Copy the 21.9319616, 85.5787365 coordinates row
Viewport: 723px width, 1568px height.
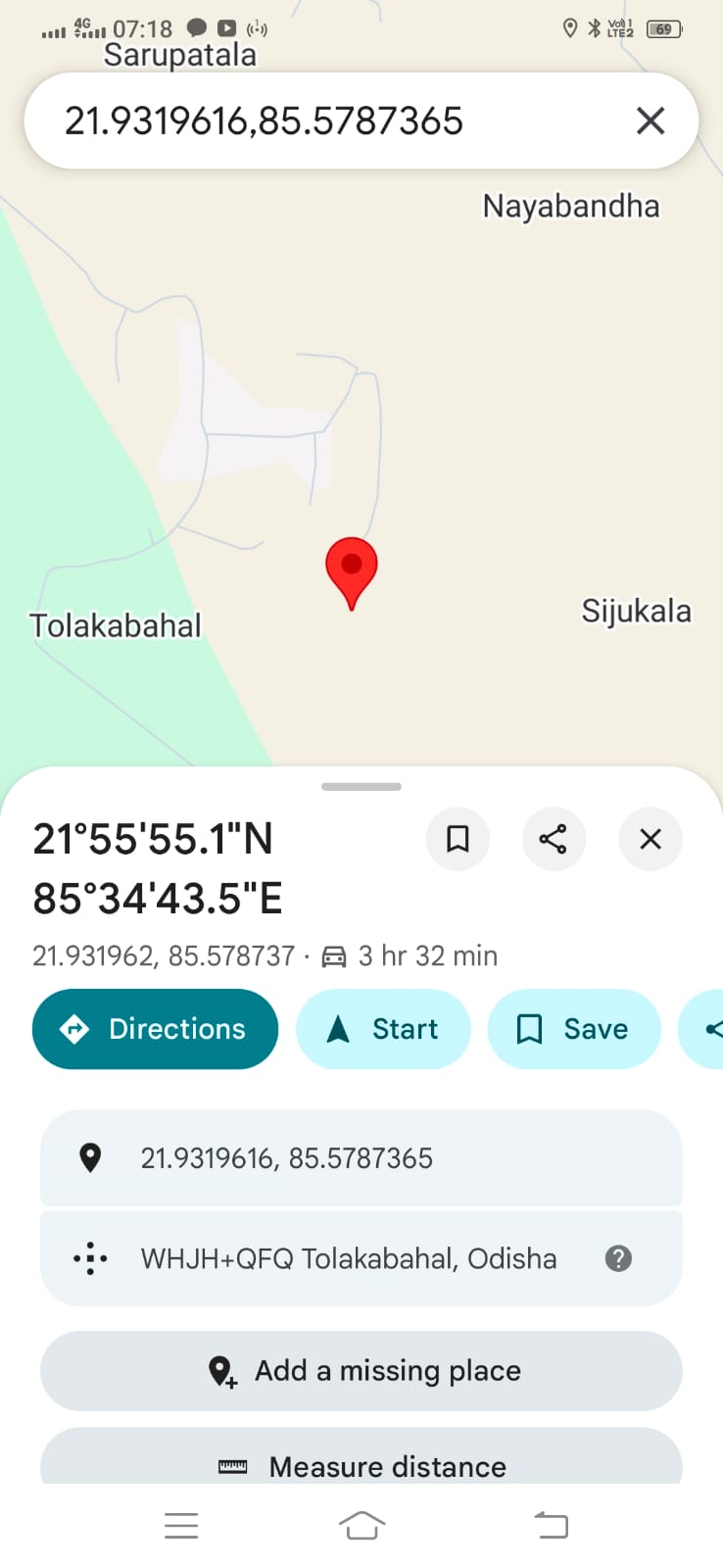tap(361, 1158)
